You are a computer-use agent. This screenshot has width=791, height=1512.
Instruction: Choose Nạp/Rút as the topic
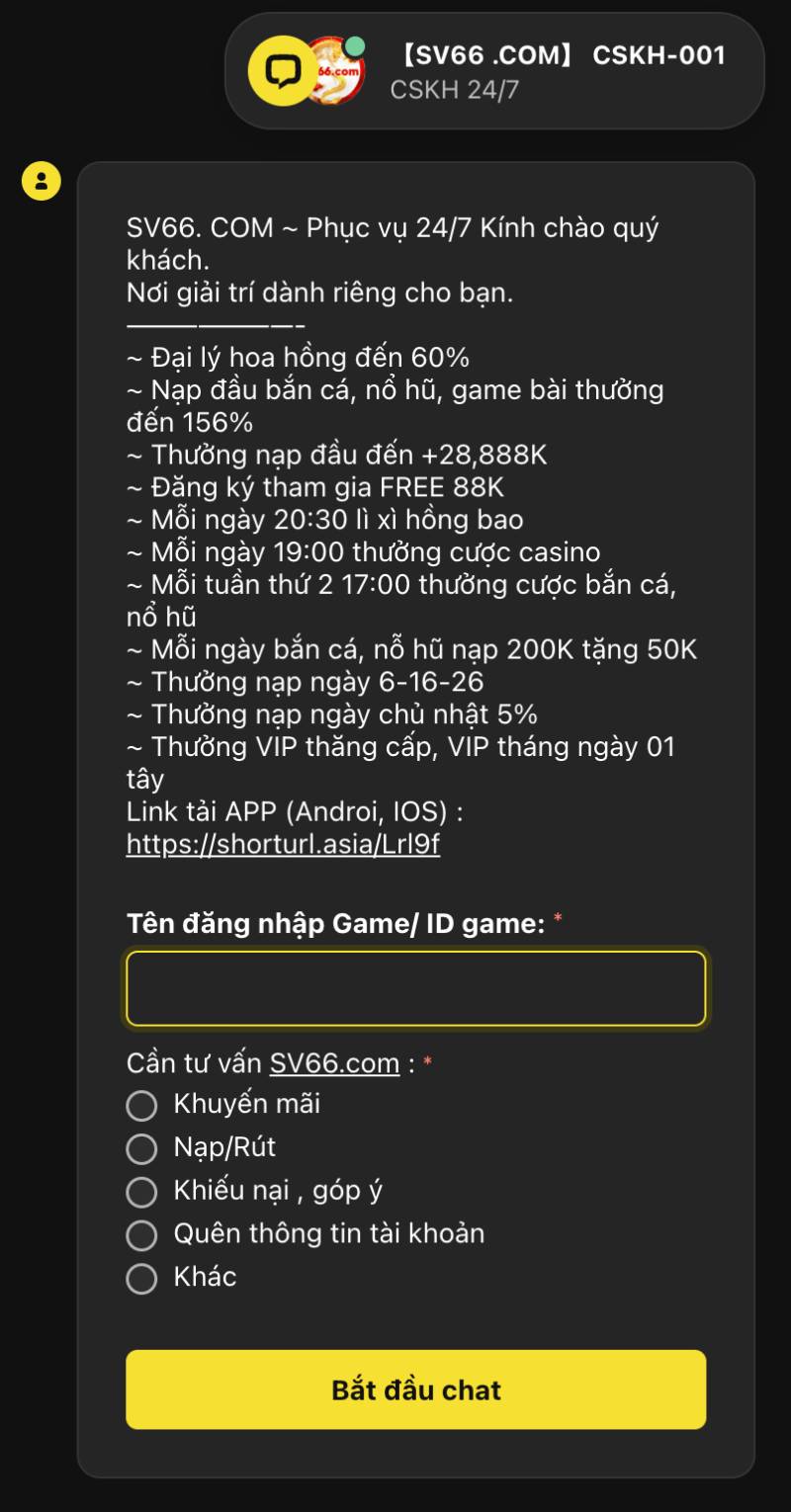142,1148
